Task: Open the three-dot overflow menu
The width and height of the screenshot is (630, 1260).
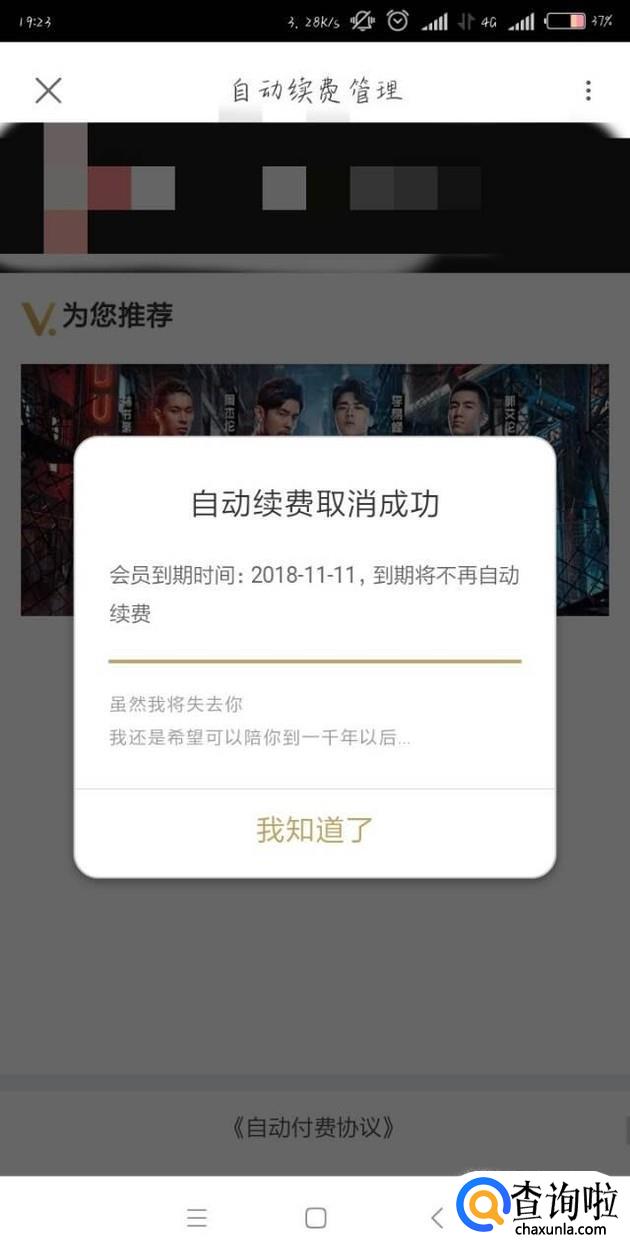Action: click(588, 91)
